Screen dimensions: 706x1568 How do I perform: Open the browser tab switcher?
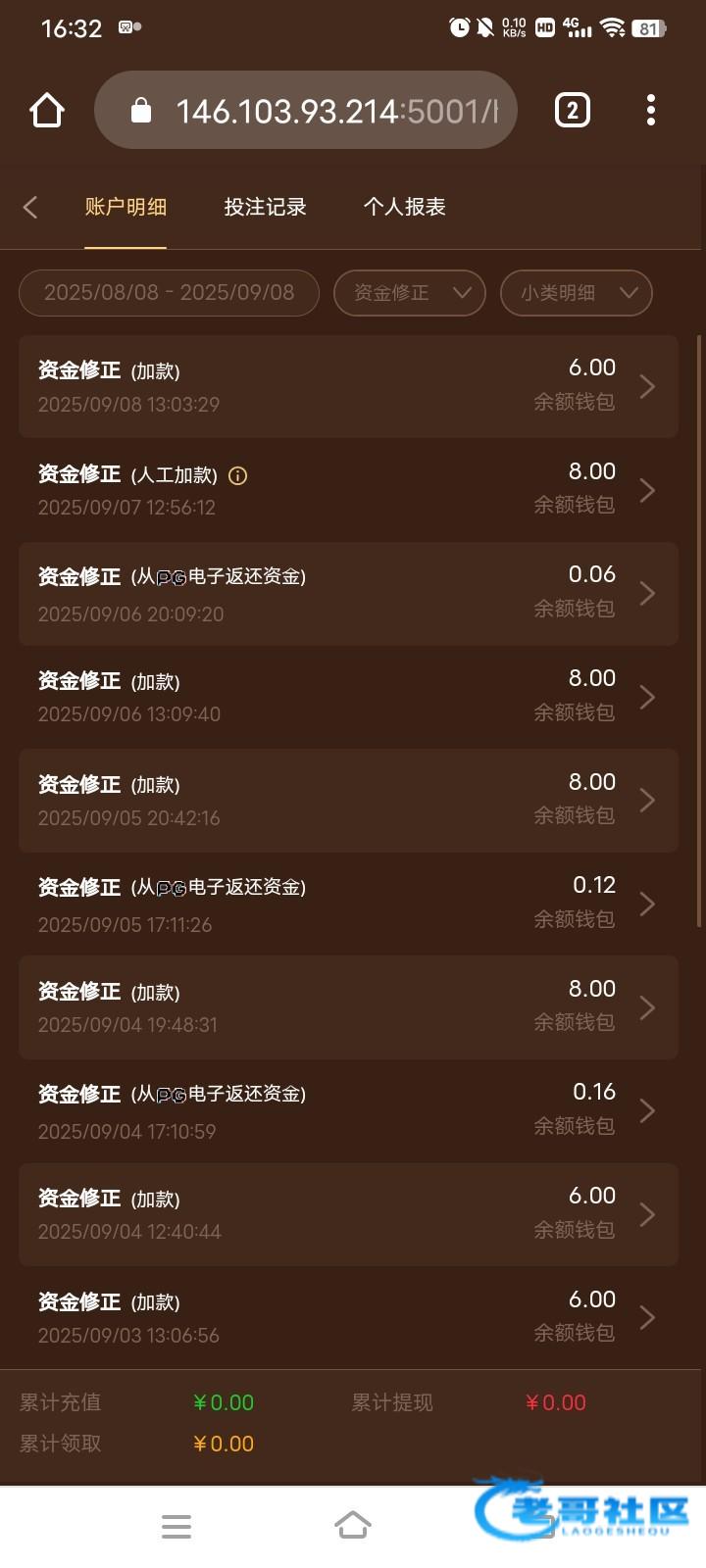(573, 111)
